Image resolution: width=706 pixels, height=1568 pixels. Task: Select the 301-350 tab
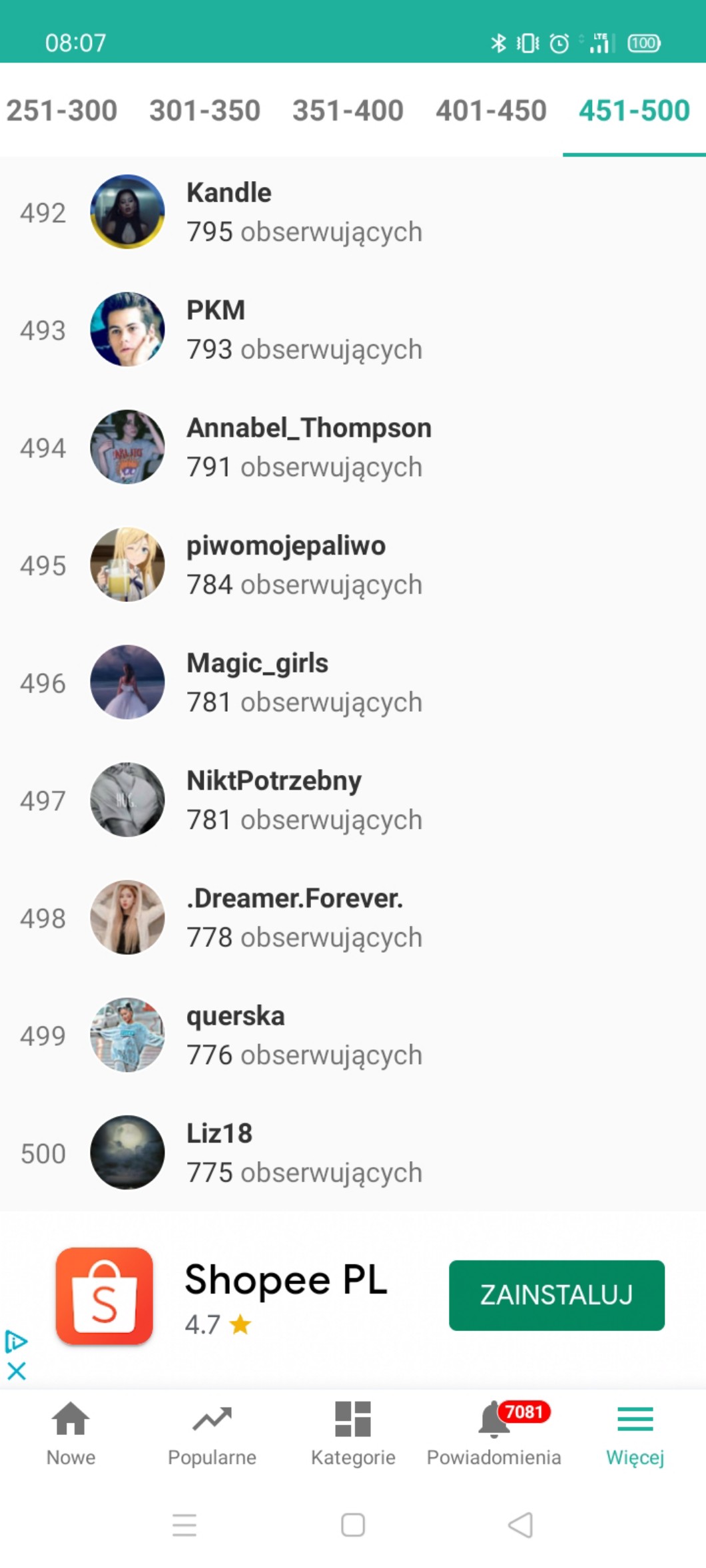point(204,111)
